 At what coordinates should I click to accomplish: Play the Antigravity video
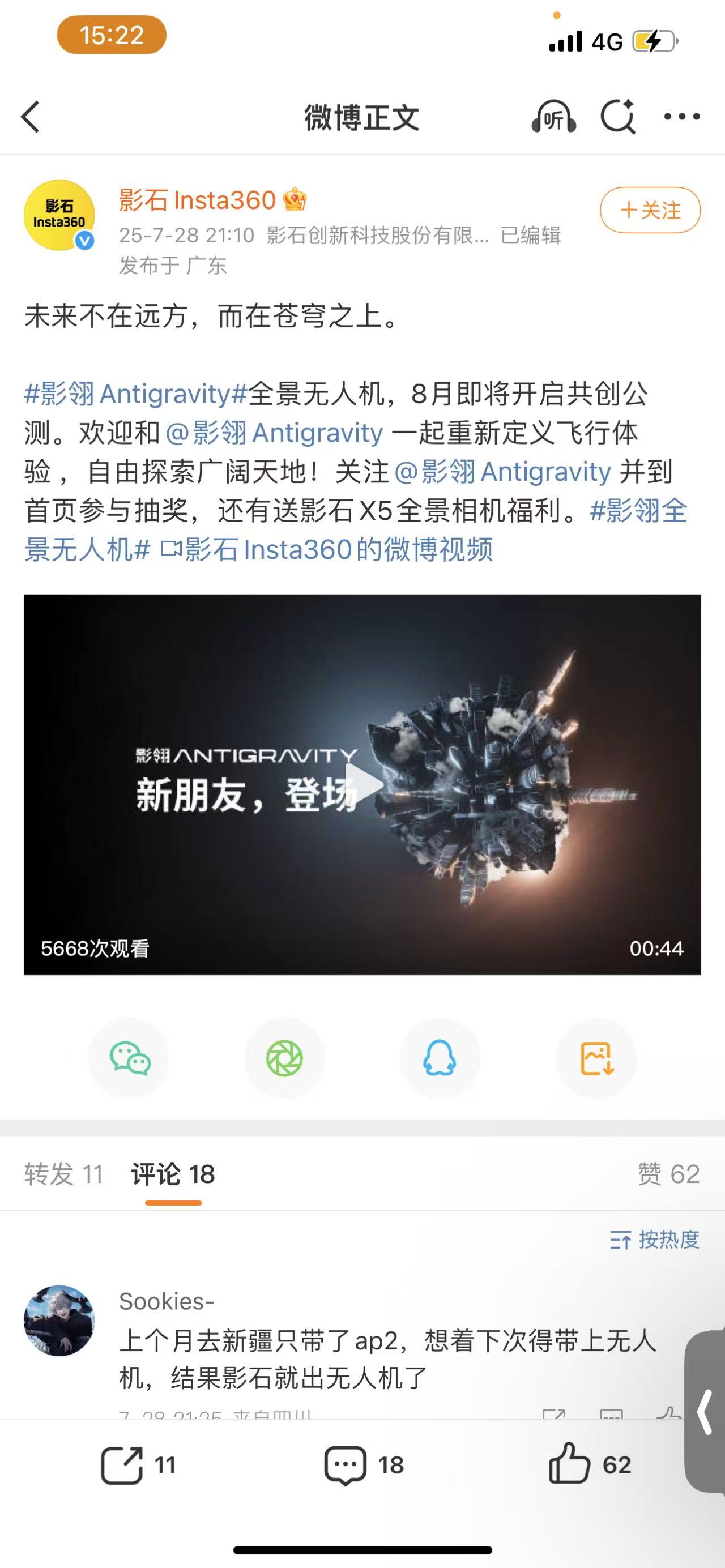click(x=363, y=785)
